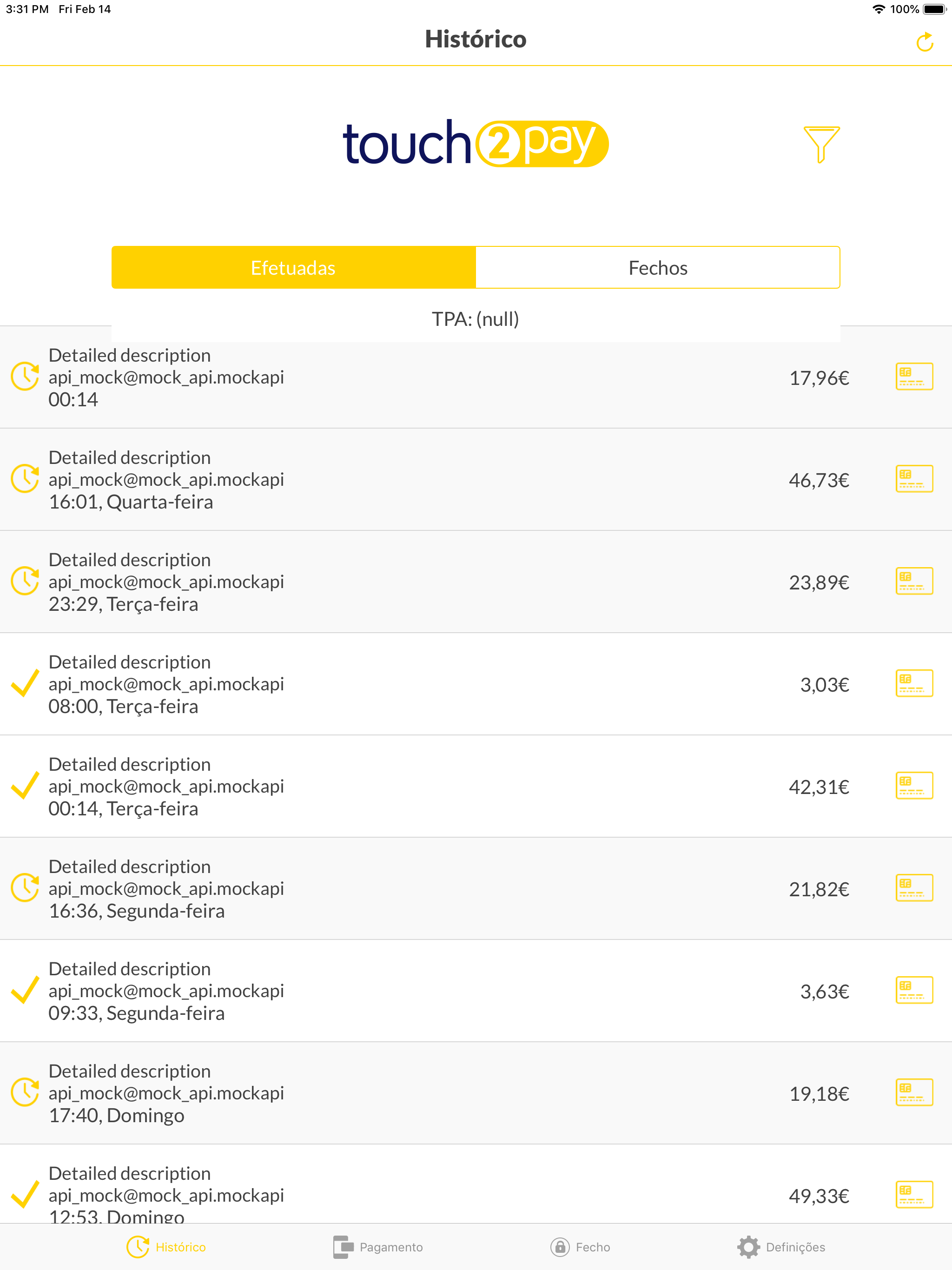Refresh the Histórico transaction list
The image size is (952, 1270).
pyautogui.click(x=925, y=41)
